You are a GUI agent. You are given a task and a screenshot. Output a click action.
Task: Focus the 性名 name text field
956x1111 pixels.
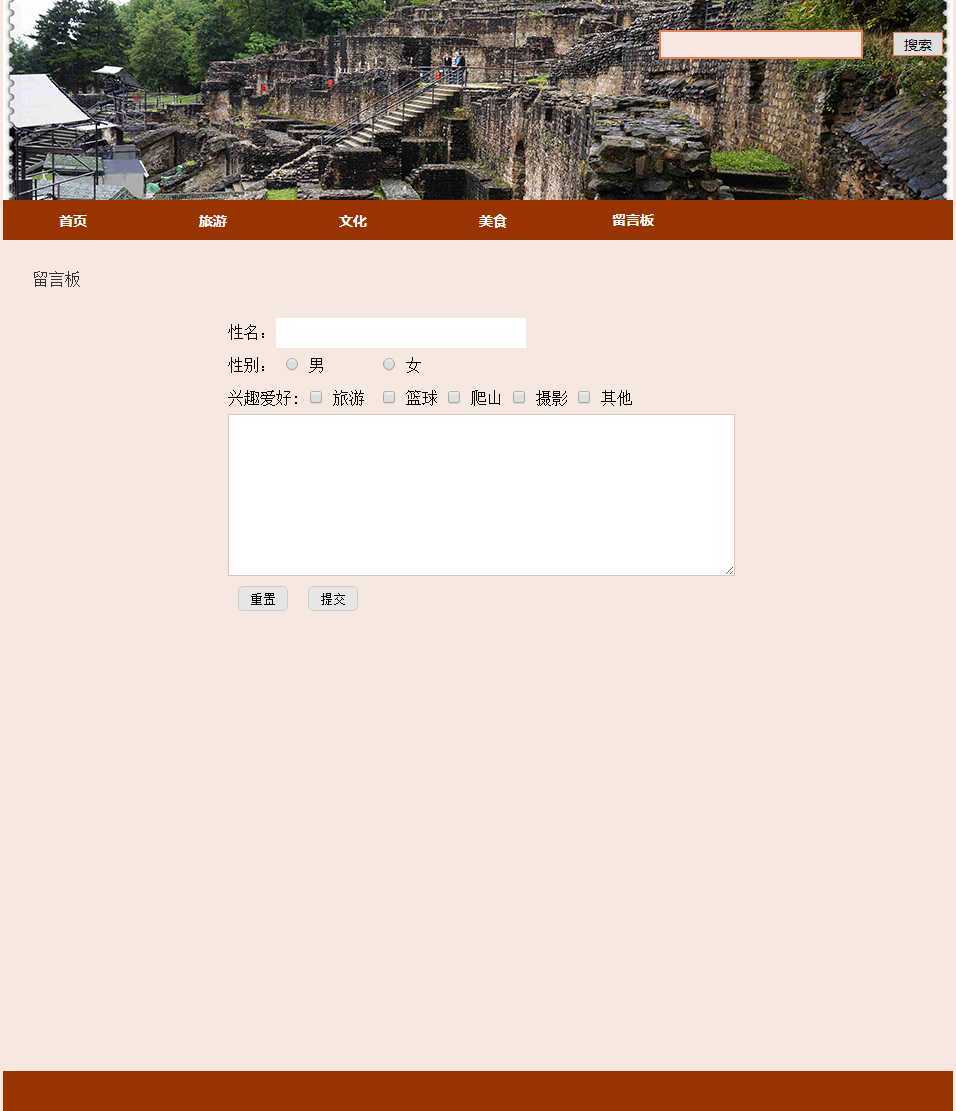point(400,333)
